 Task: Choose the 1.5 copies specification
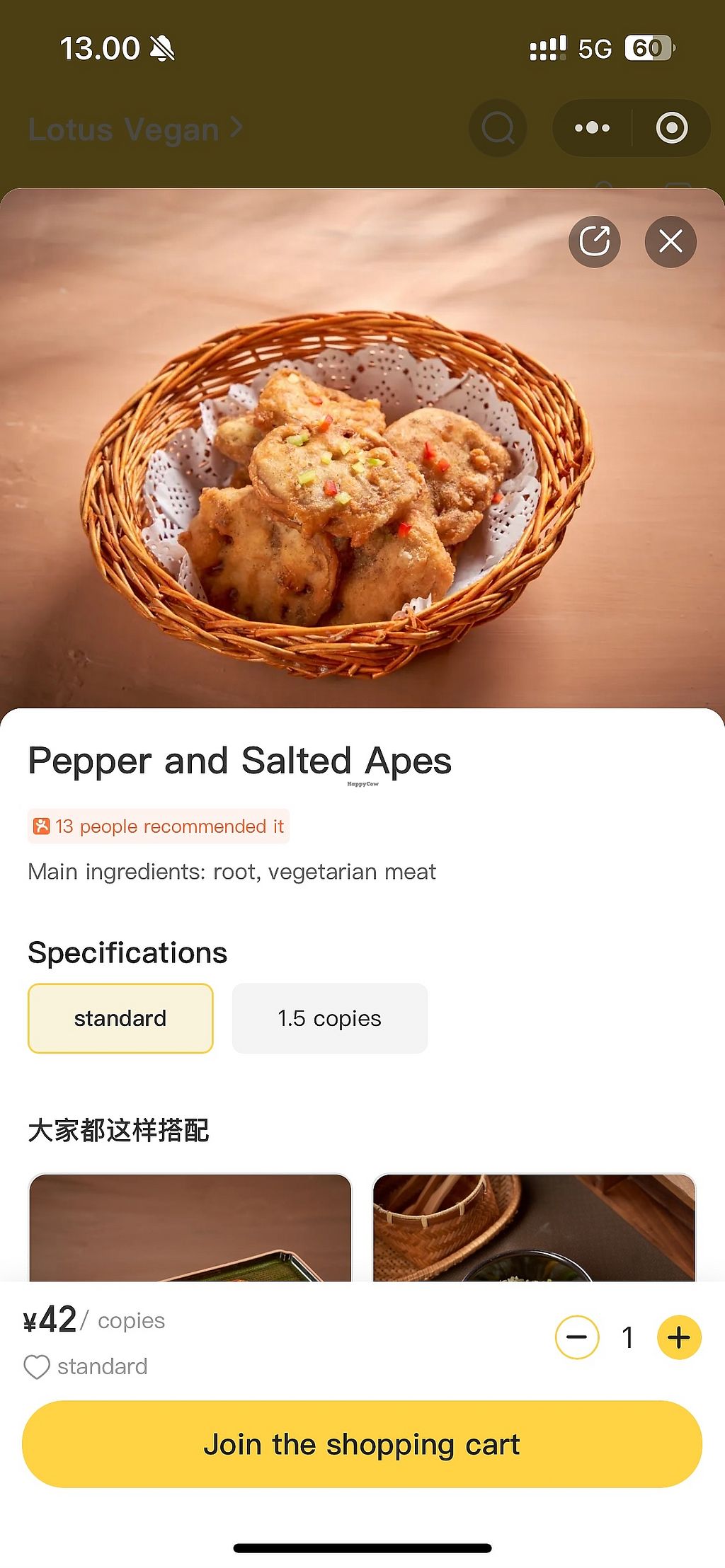pos(329,1018)
